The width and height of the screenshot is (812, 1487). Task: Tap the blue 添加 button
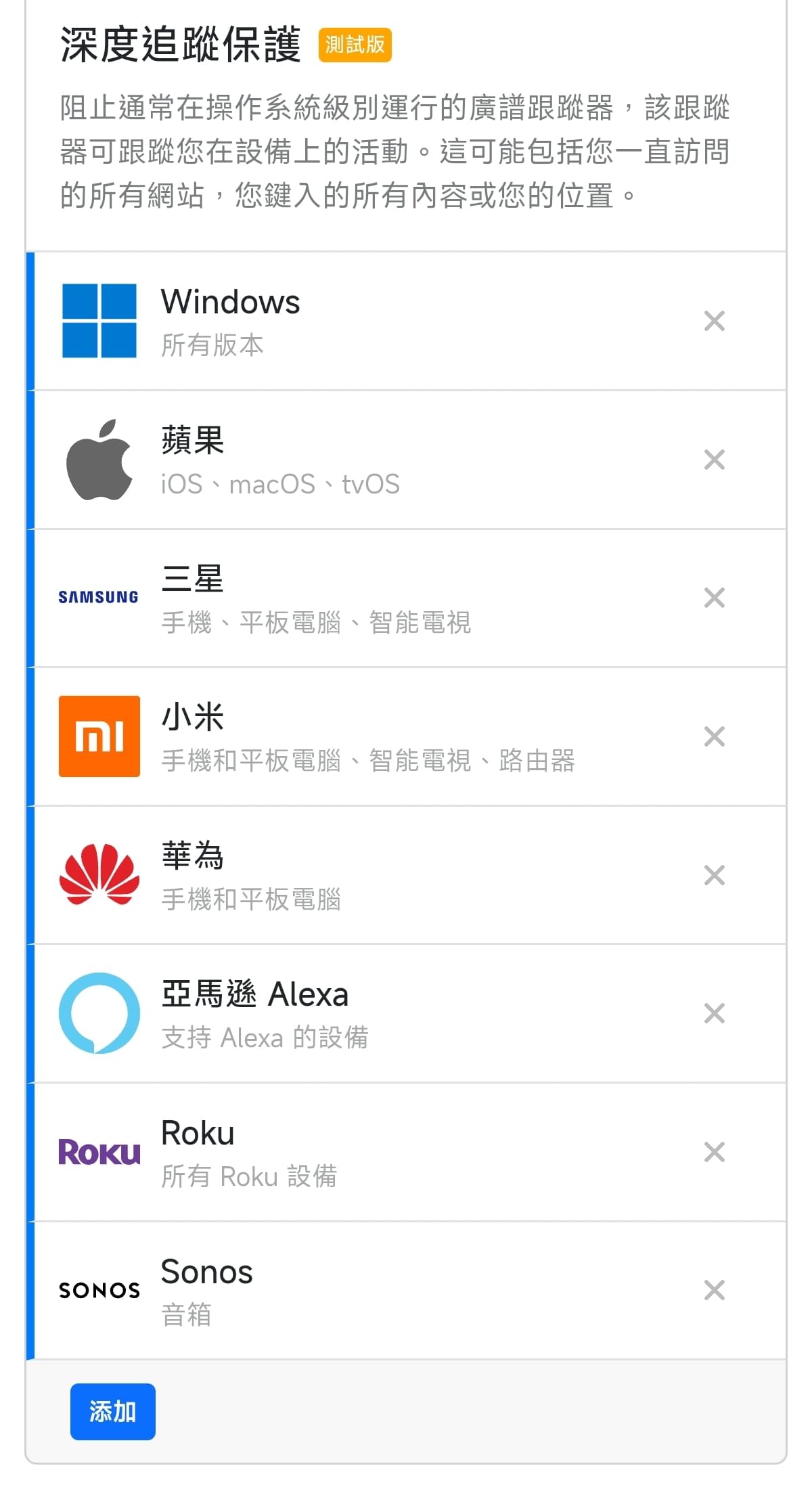[113, 1411]
